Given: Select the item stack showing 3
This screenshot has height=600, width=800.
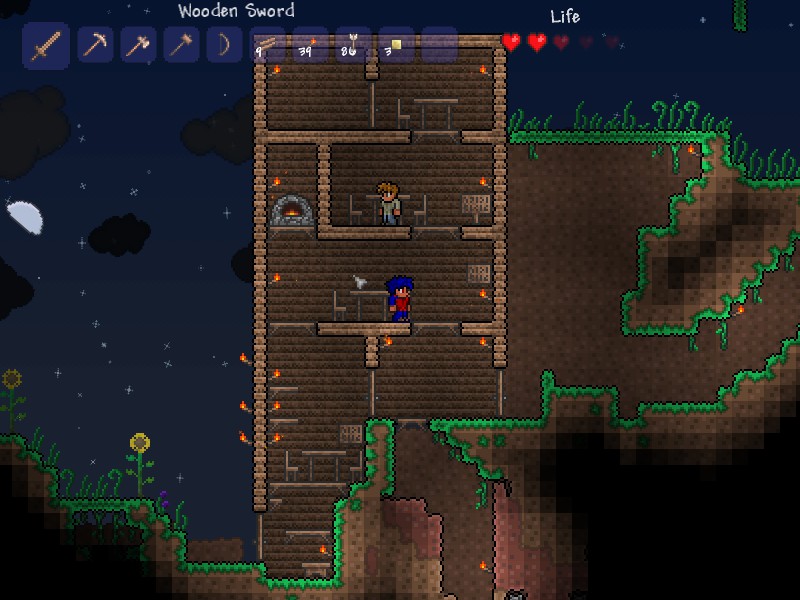Looking at the screenshot, I should coord(396,45).
